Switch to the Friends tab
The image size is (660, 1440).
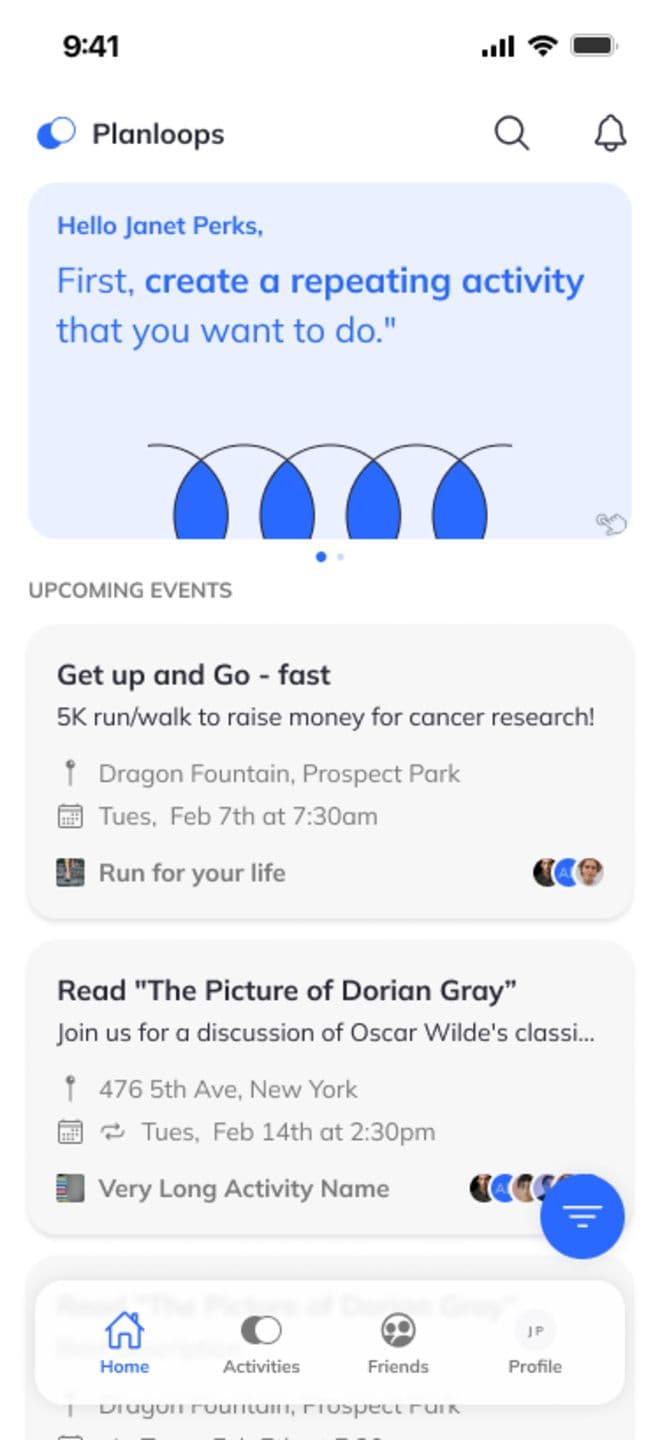[x=398, y=1343]
